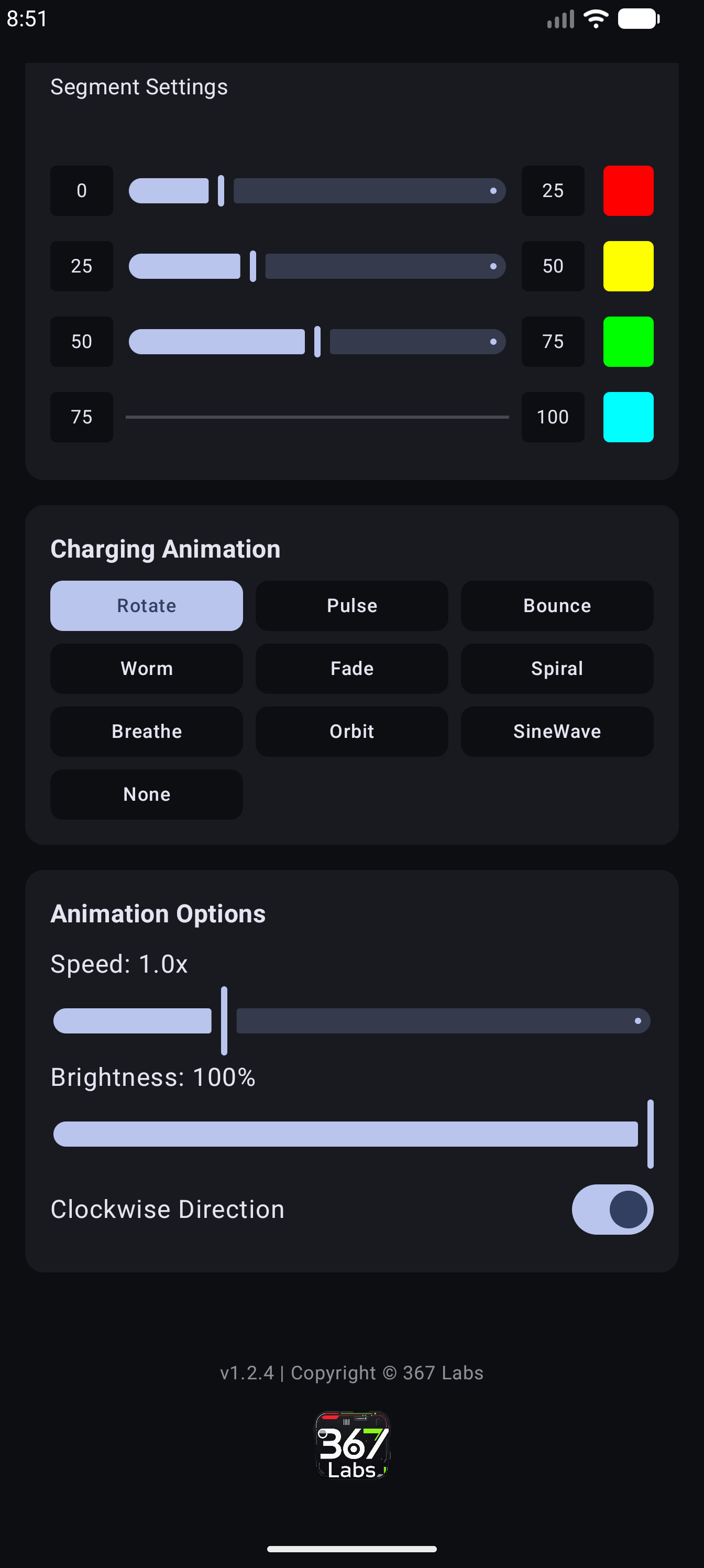
Task: Select the Pulse charging animation
Action: pos(351,606)
